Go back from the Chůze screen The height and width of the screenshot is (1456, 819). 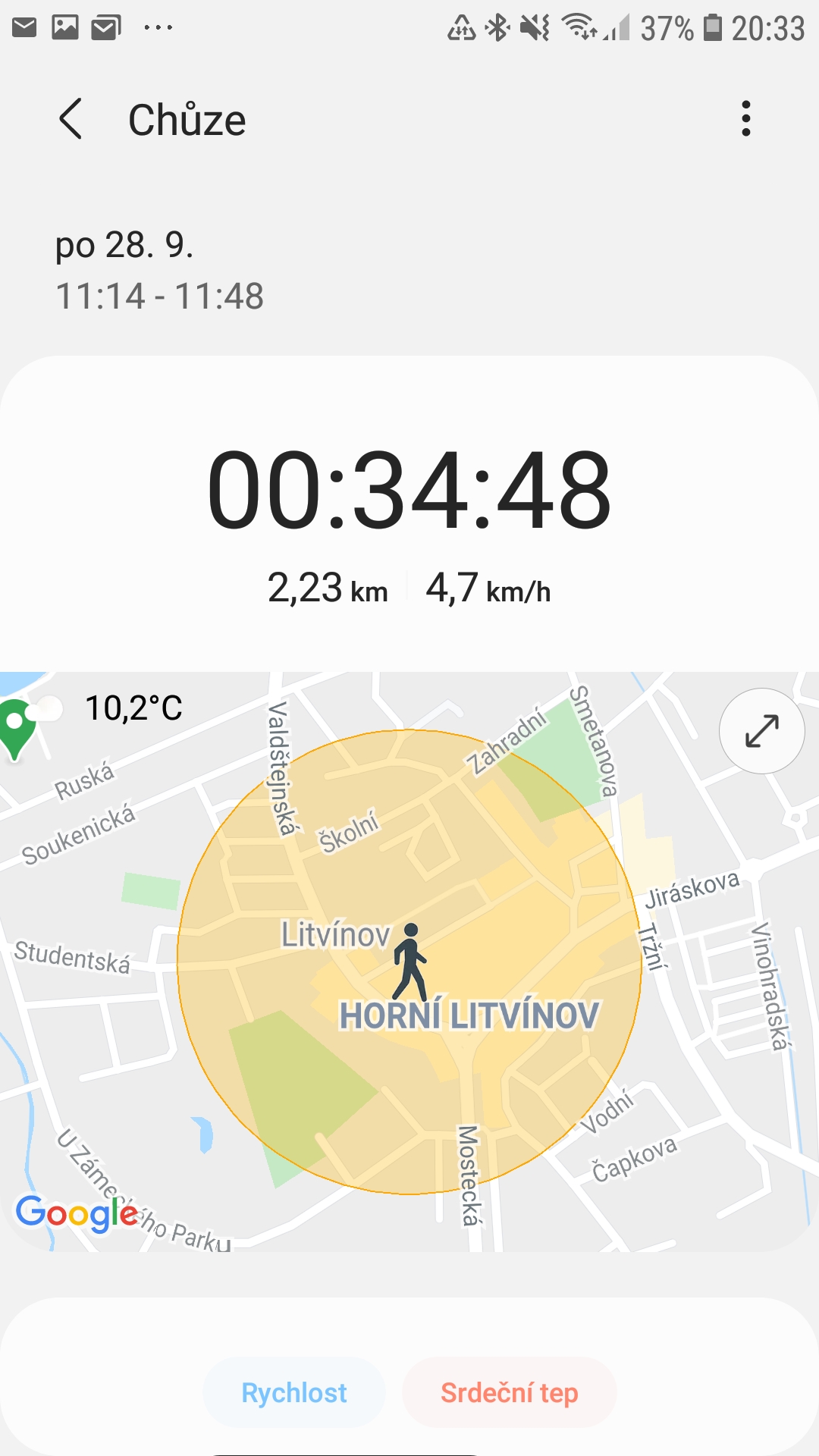pos(71,119)
